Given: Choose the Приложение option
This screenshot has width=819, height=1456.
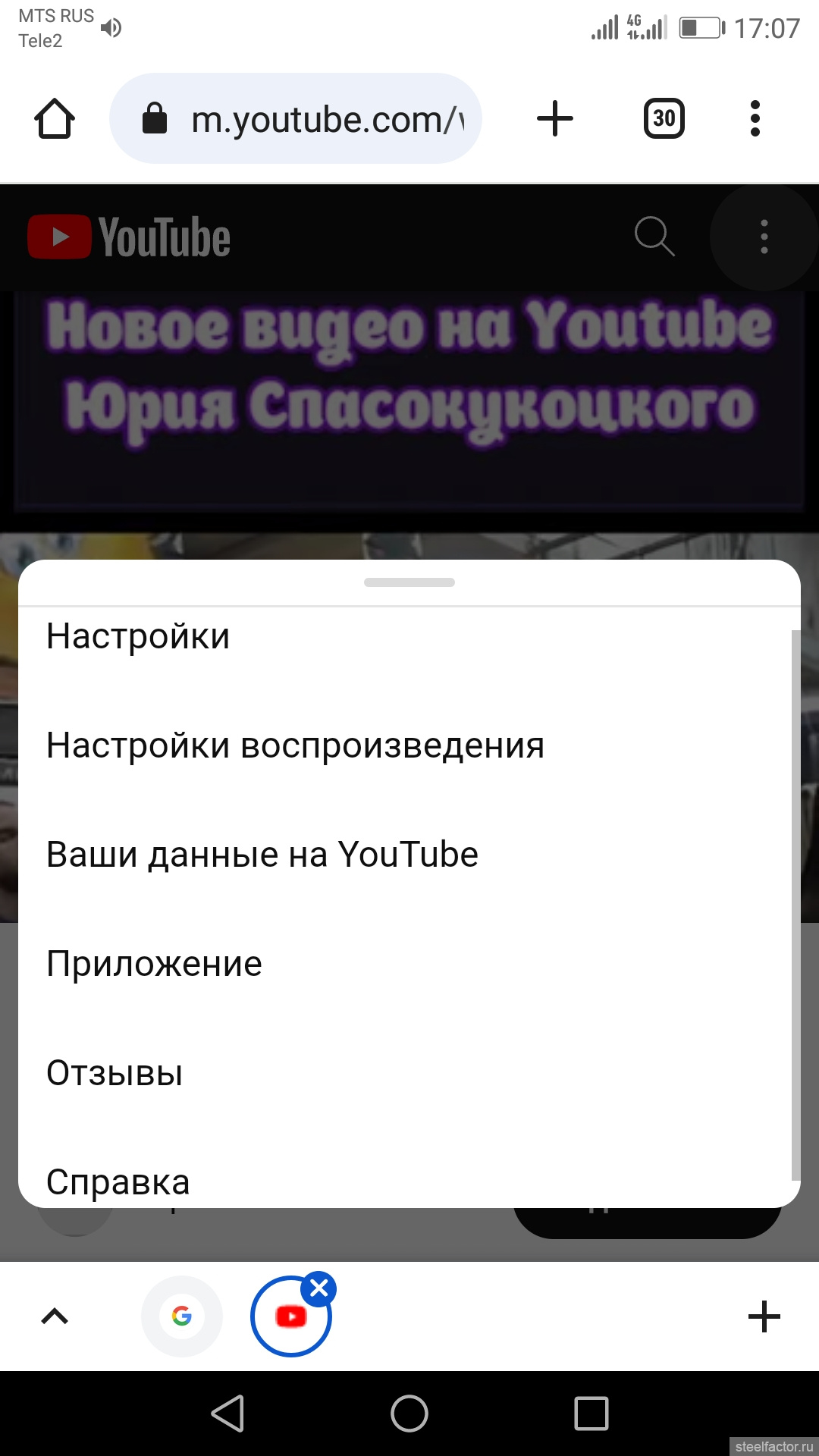Looking at the screenshot, I should (x=154, y=964).
